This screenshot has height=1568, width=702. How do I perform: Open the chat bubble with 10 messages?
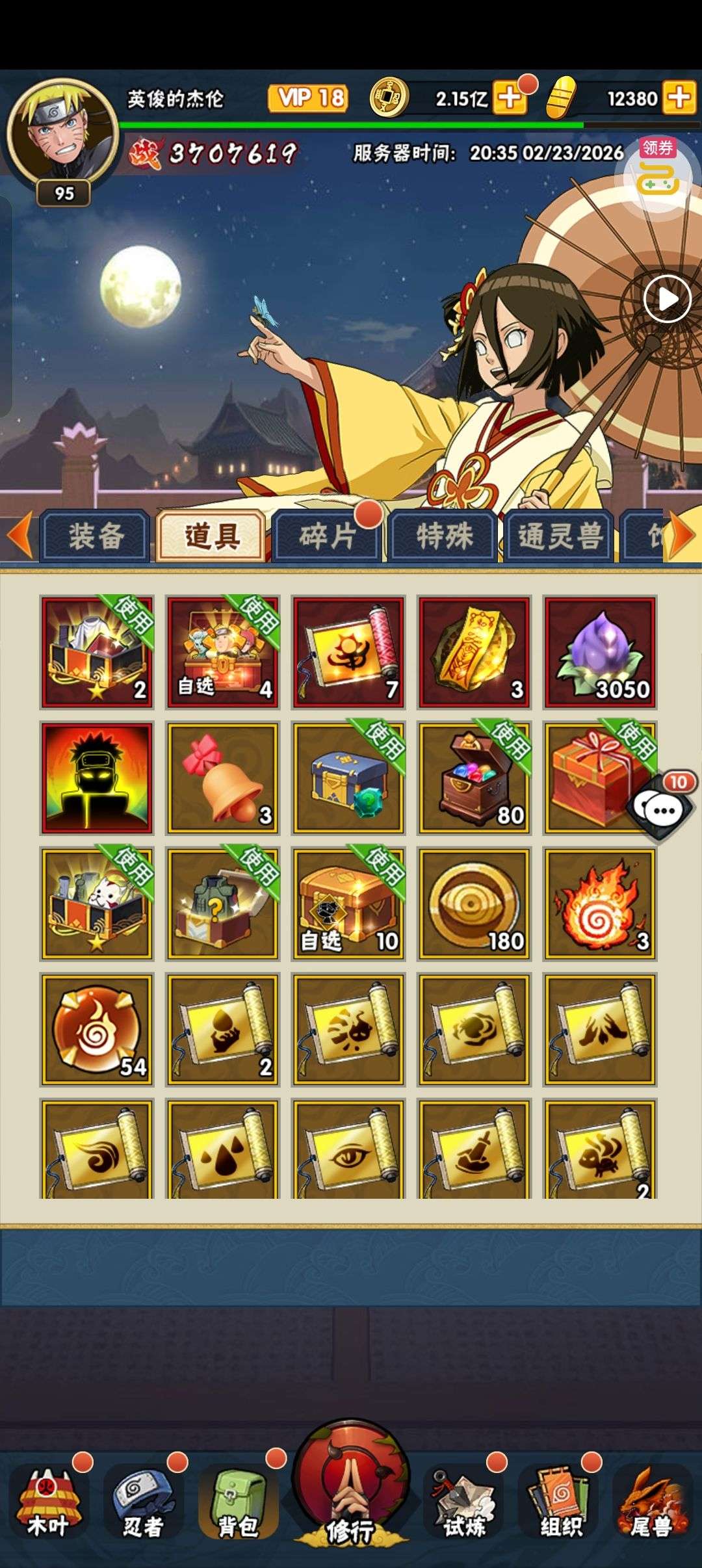coord(662,808)
